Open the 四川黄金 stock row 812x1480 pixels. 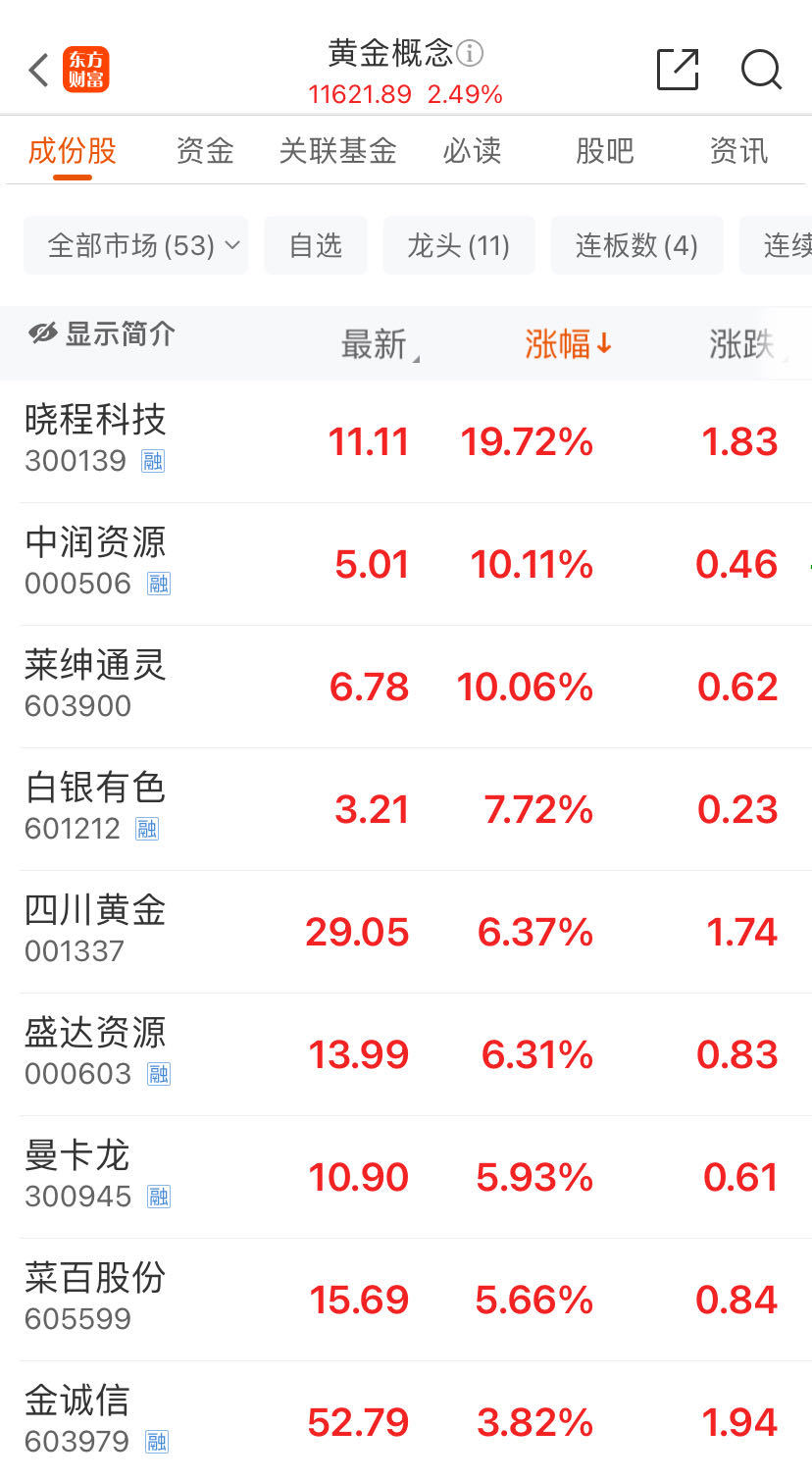406,932
